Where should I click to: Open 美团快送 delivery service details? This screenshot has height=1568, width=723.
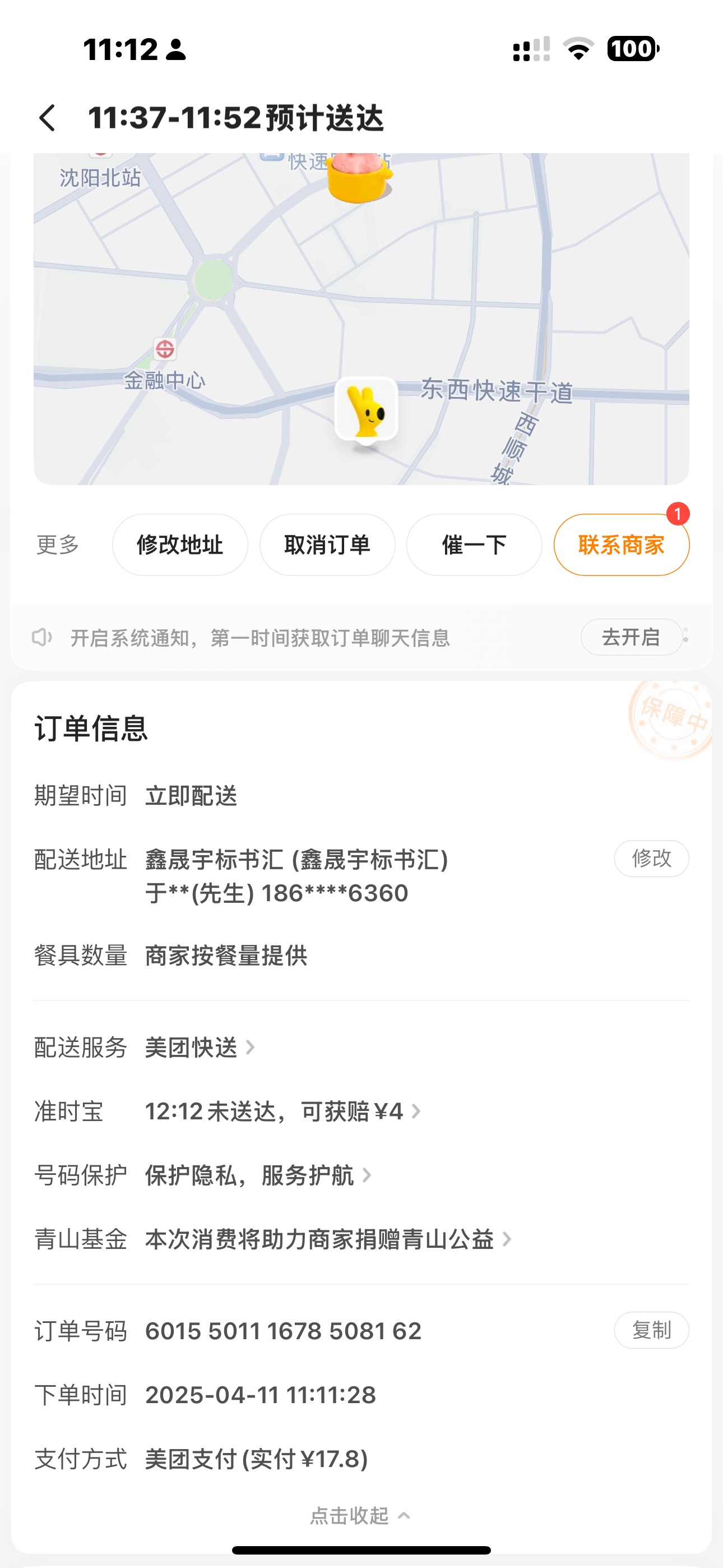coord(199,1048)
